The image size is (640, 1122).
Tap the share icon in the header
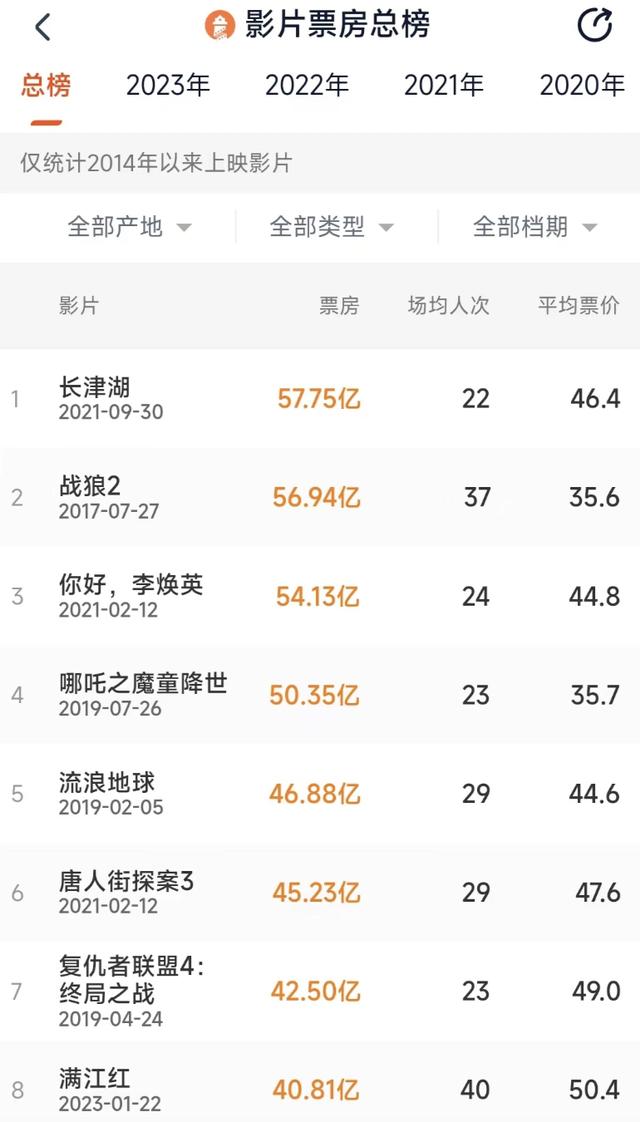pos(595,26)
